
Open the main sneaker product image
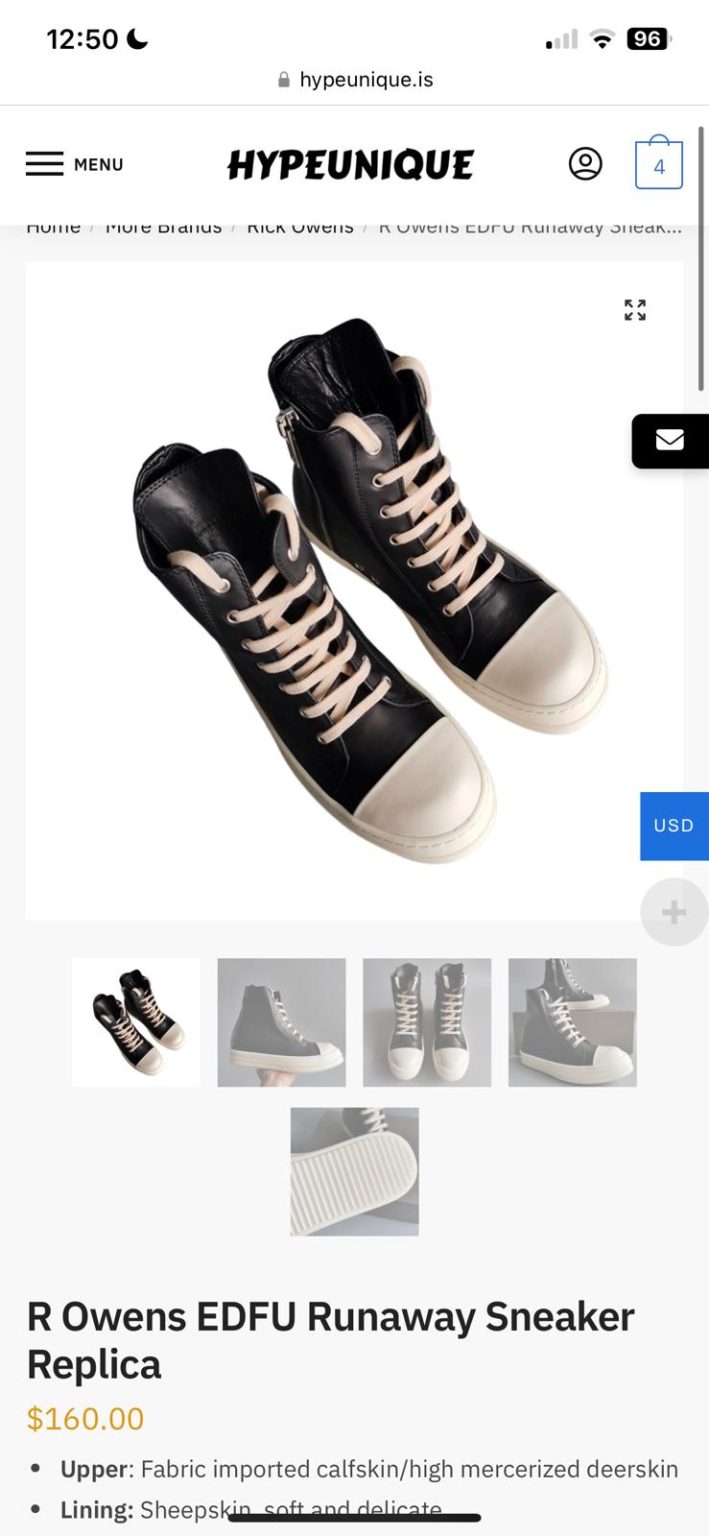354,590
